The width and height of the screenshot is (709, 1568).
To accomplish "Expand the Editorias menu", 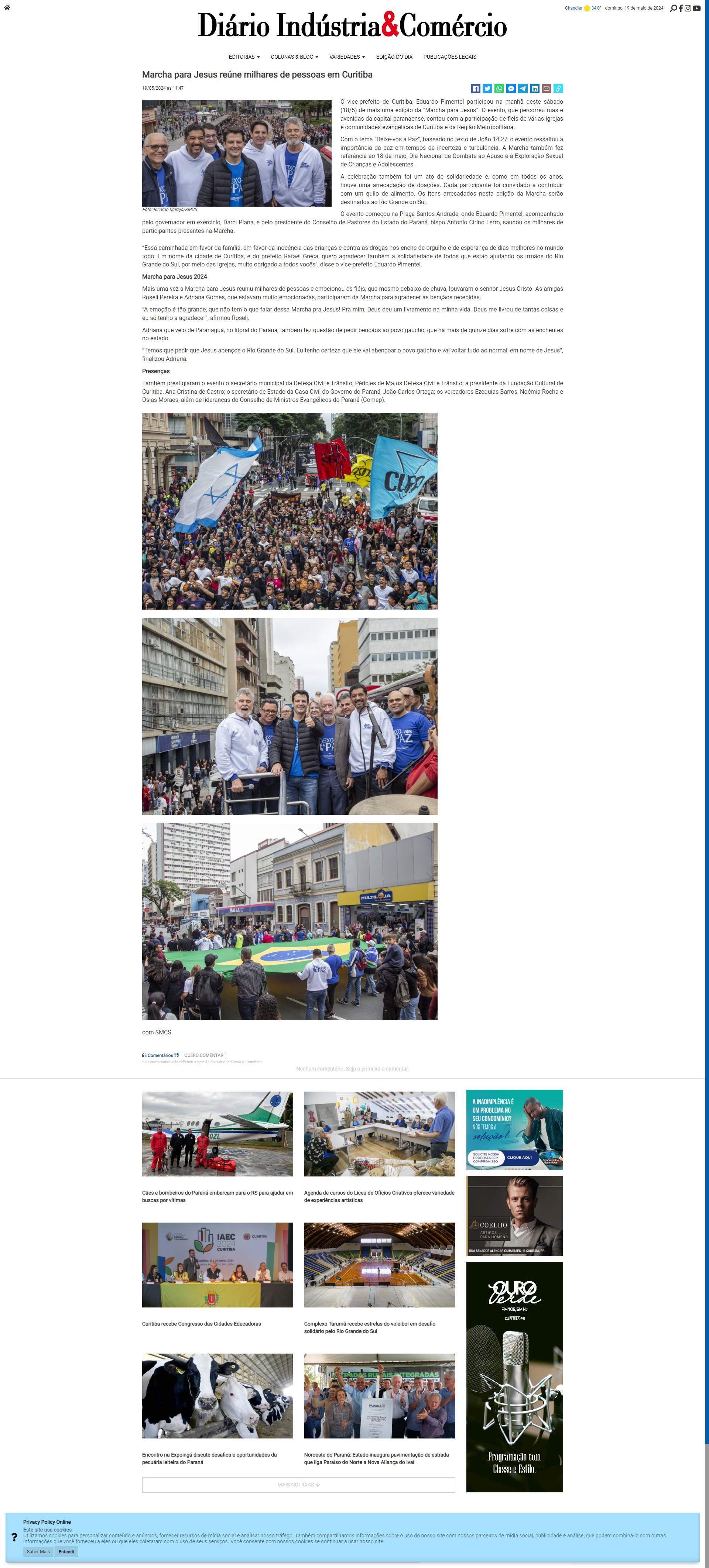I will (x=244, y=57).
